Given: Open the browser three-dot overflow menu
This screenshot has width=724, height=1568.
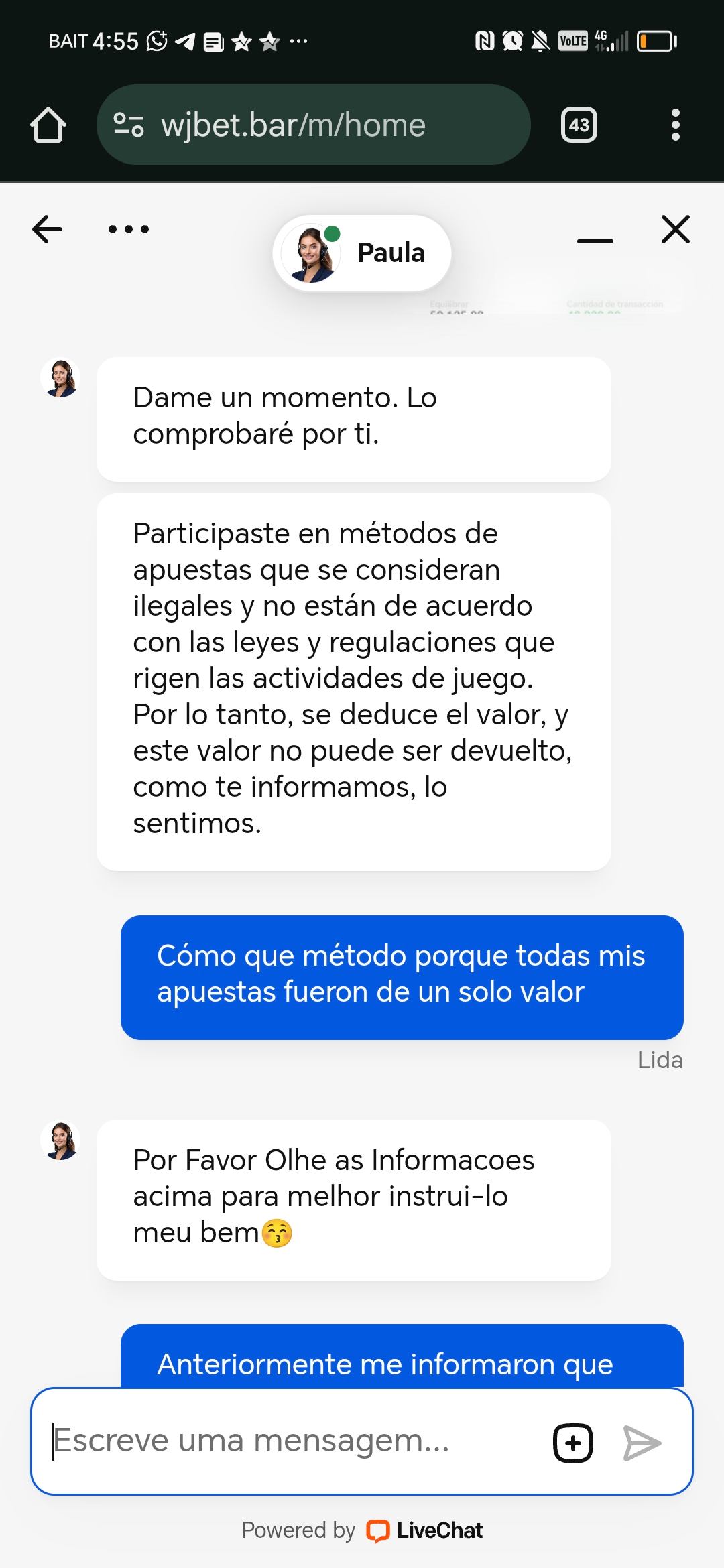Looking at the screenshot, I should click(x=675, y=125).
